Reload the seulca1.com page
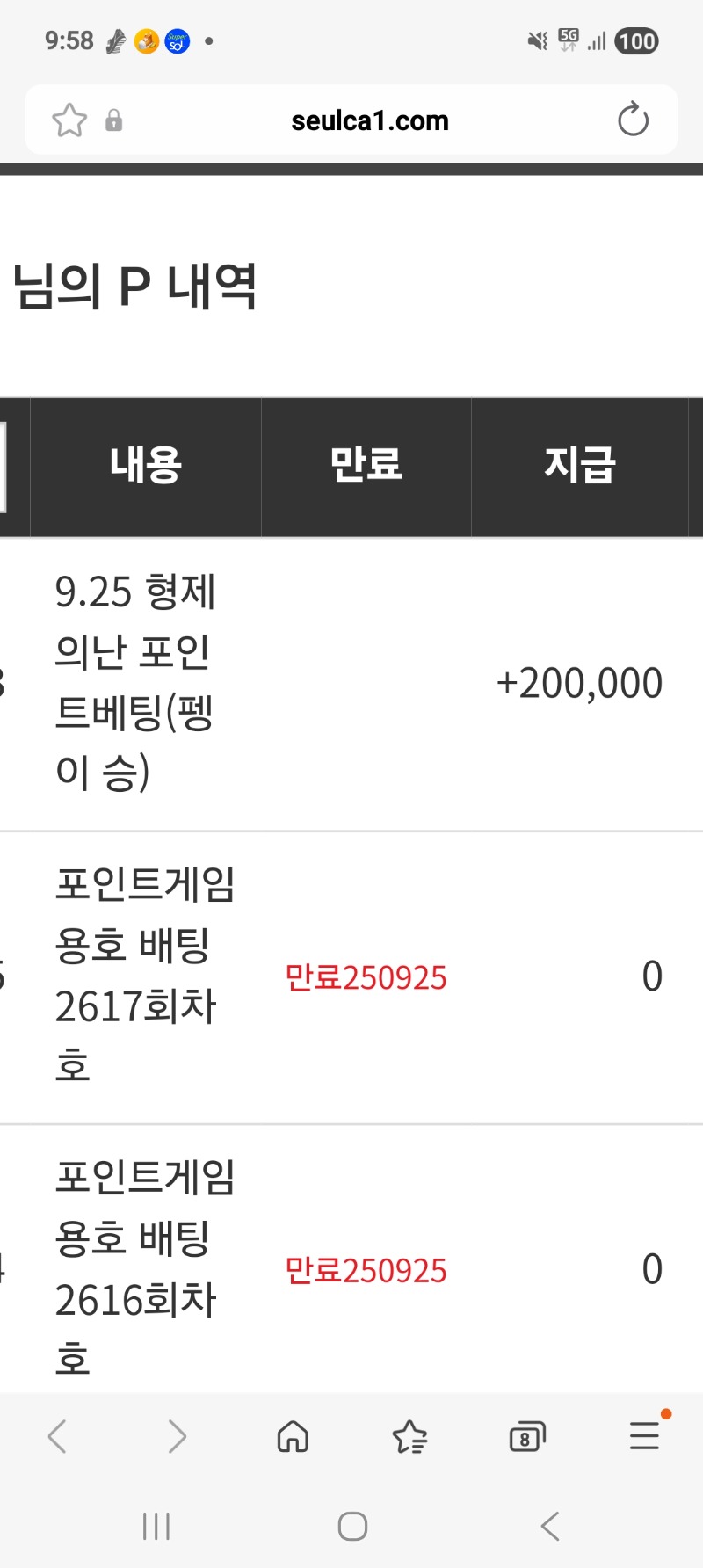This screenshot has width=703, height=1568. coord(633,120)
